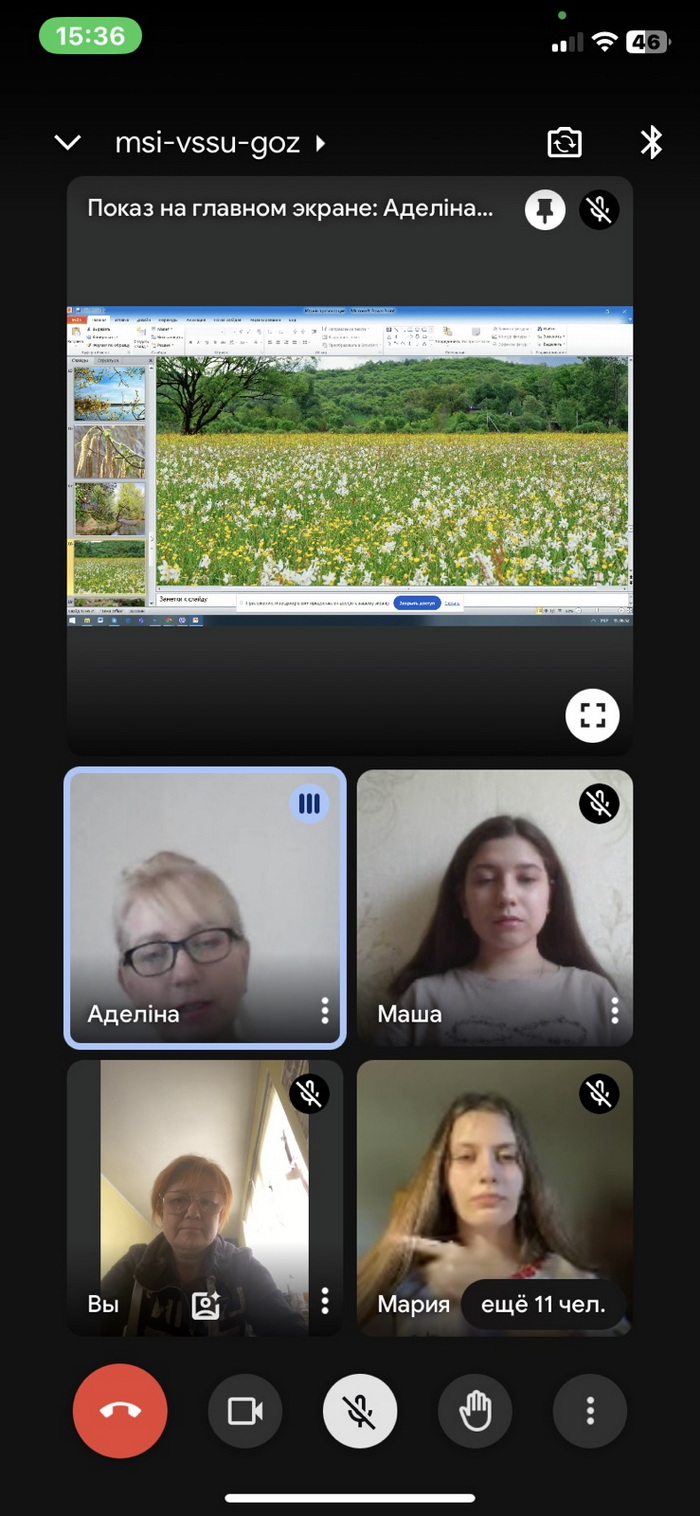
Task: Open meeting details for msi-vssu-goz
Action: click(220, 143)
